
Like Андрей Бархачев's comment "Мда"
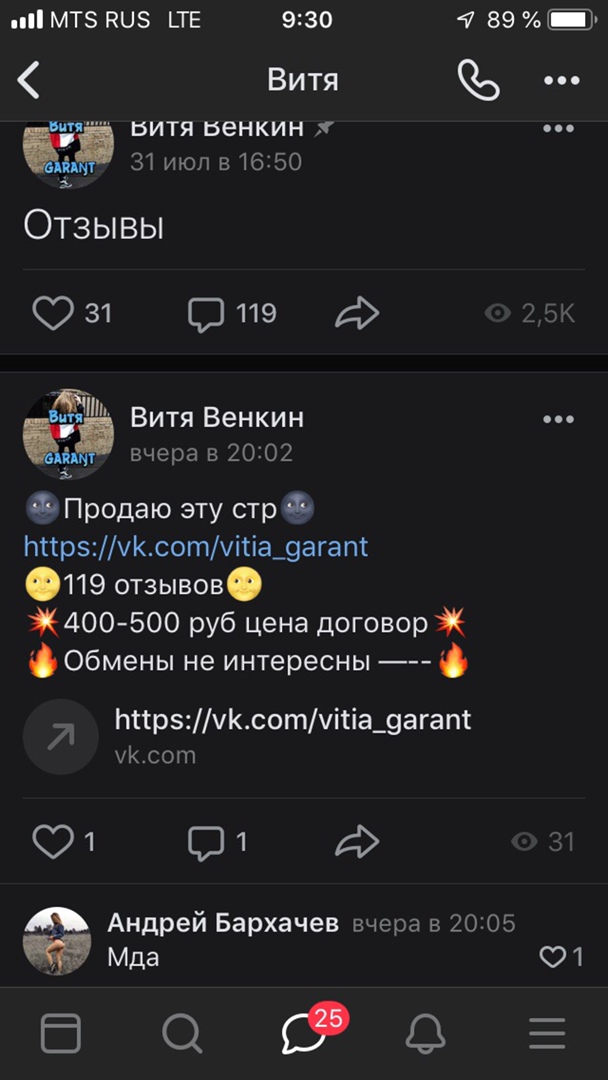(x=554, y=957)
